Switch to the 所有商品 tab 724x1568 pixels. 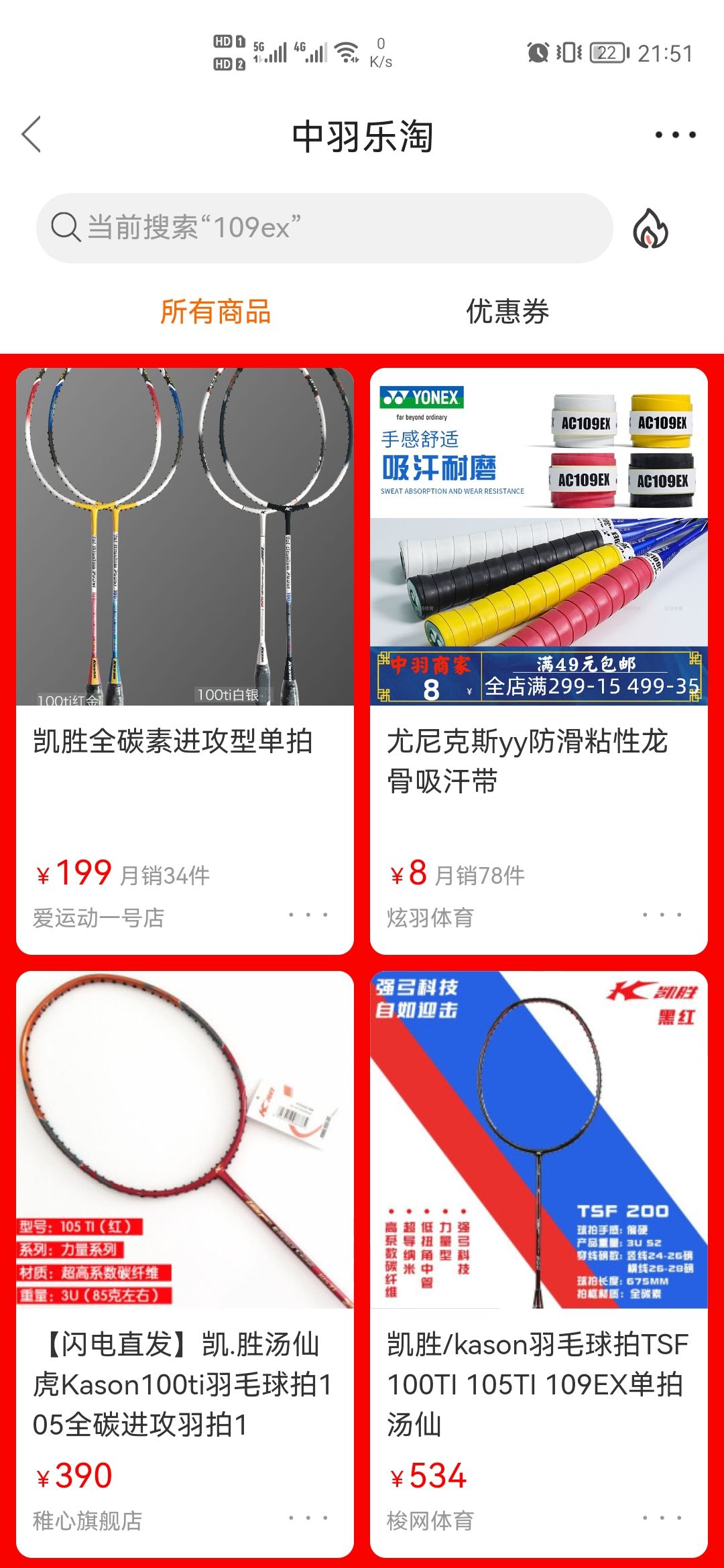point(215,312)
